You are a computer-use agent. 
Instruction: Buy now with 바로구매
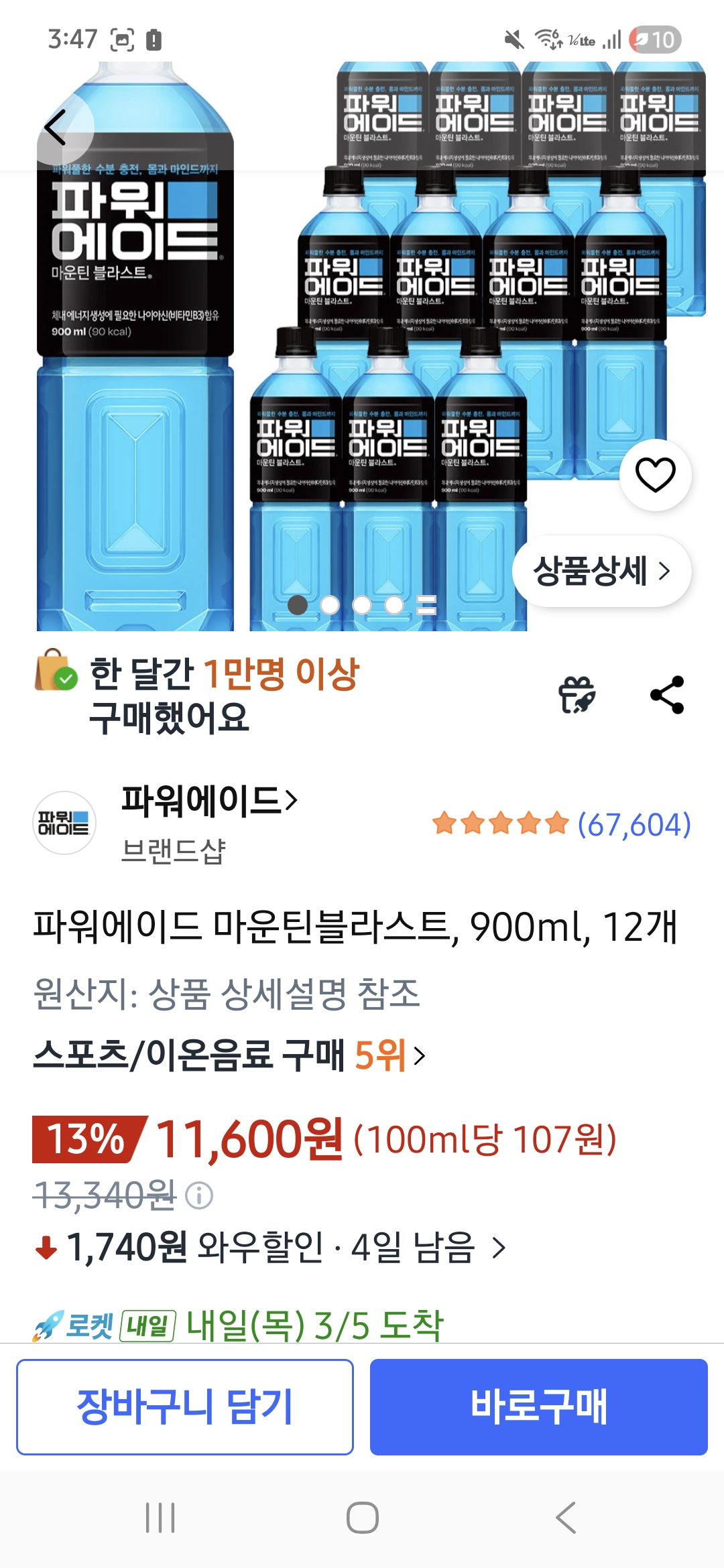[538, 1407]
